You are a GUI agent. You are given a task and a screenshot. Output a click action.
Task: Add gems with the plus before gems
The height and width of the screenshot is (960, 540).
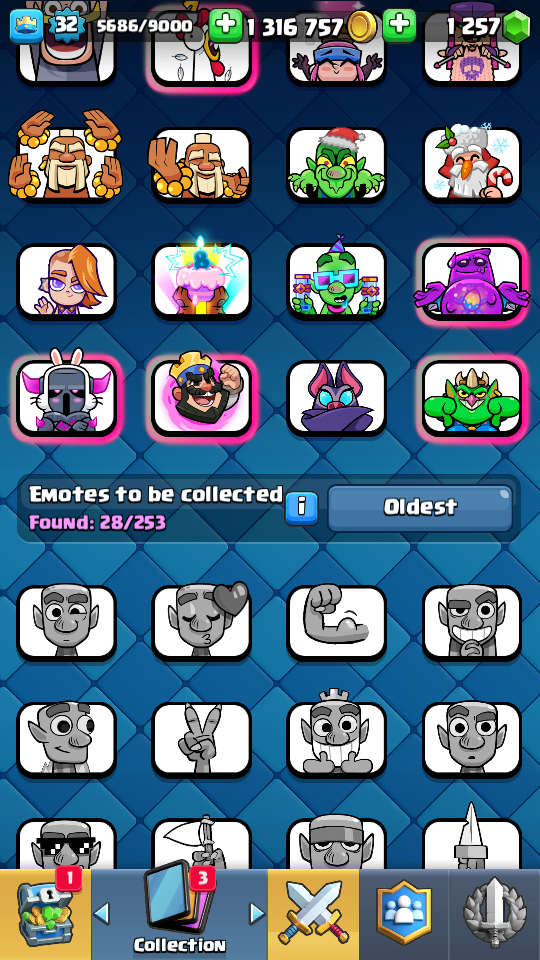point(399,26)
